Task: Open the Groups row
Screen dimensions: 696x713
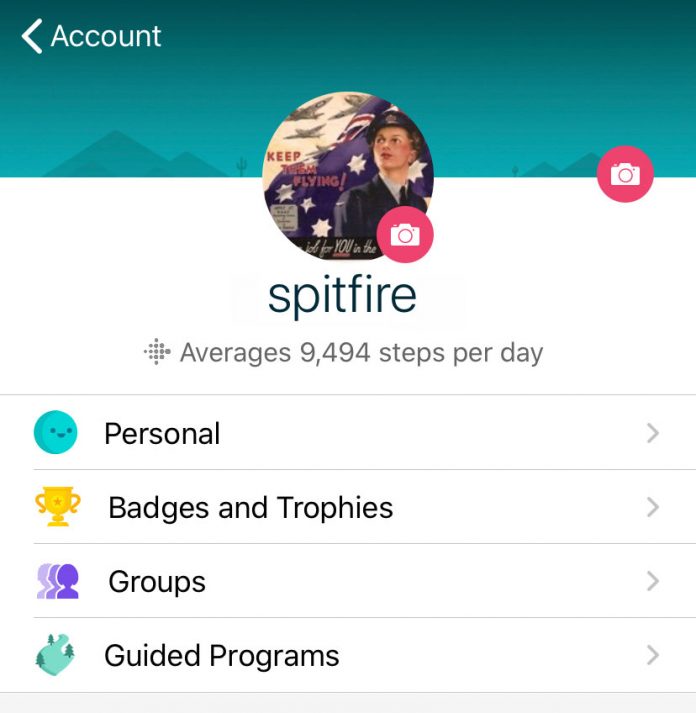Action: 347,582
